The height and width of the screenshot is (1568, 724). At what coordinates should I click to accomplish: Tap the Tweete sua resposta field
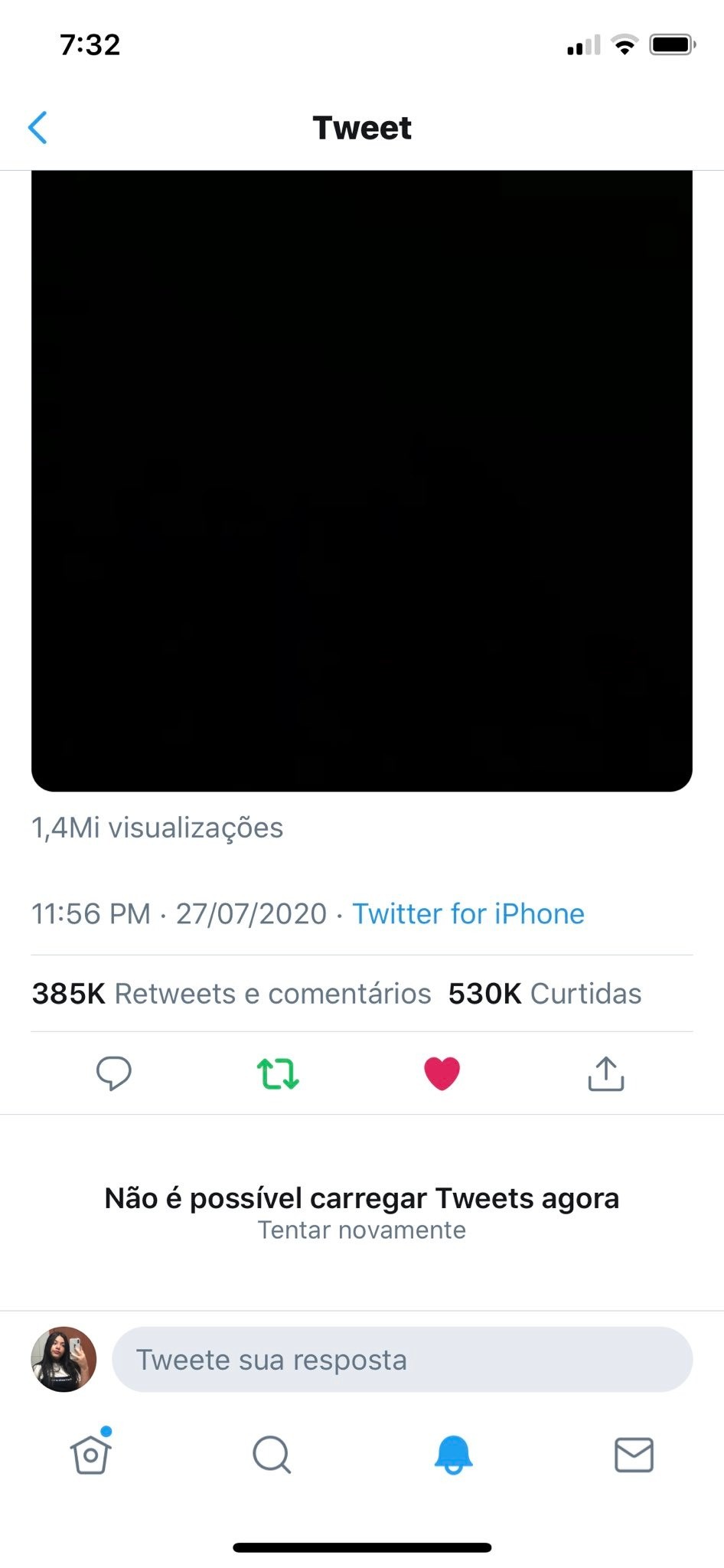point(402,1360)
